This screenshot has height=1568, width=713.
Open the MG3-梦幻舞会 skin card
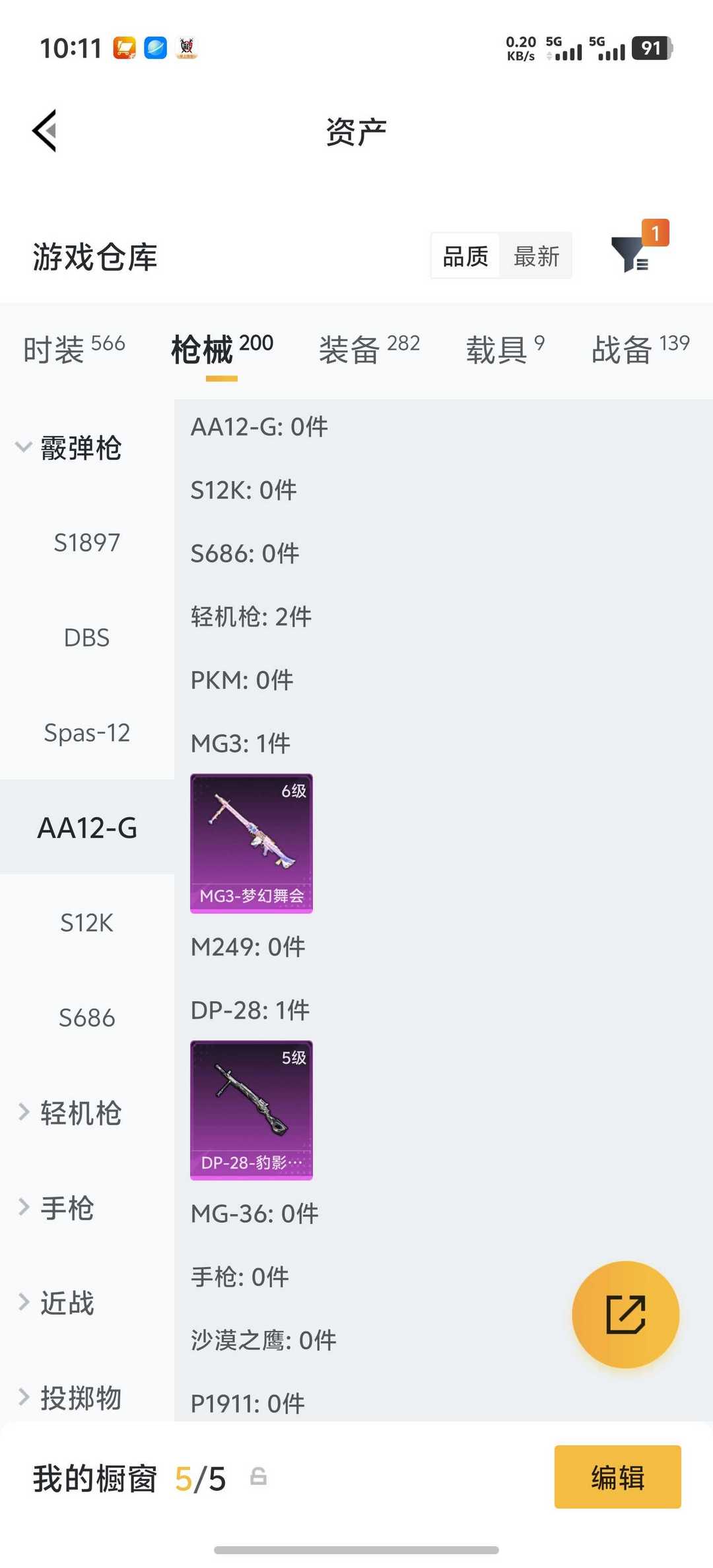coord(251,843)
